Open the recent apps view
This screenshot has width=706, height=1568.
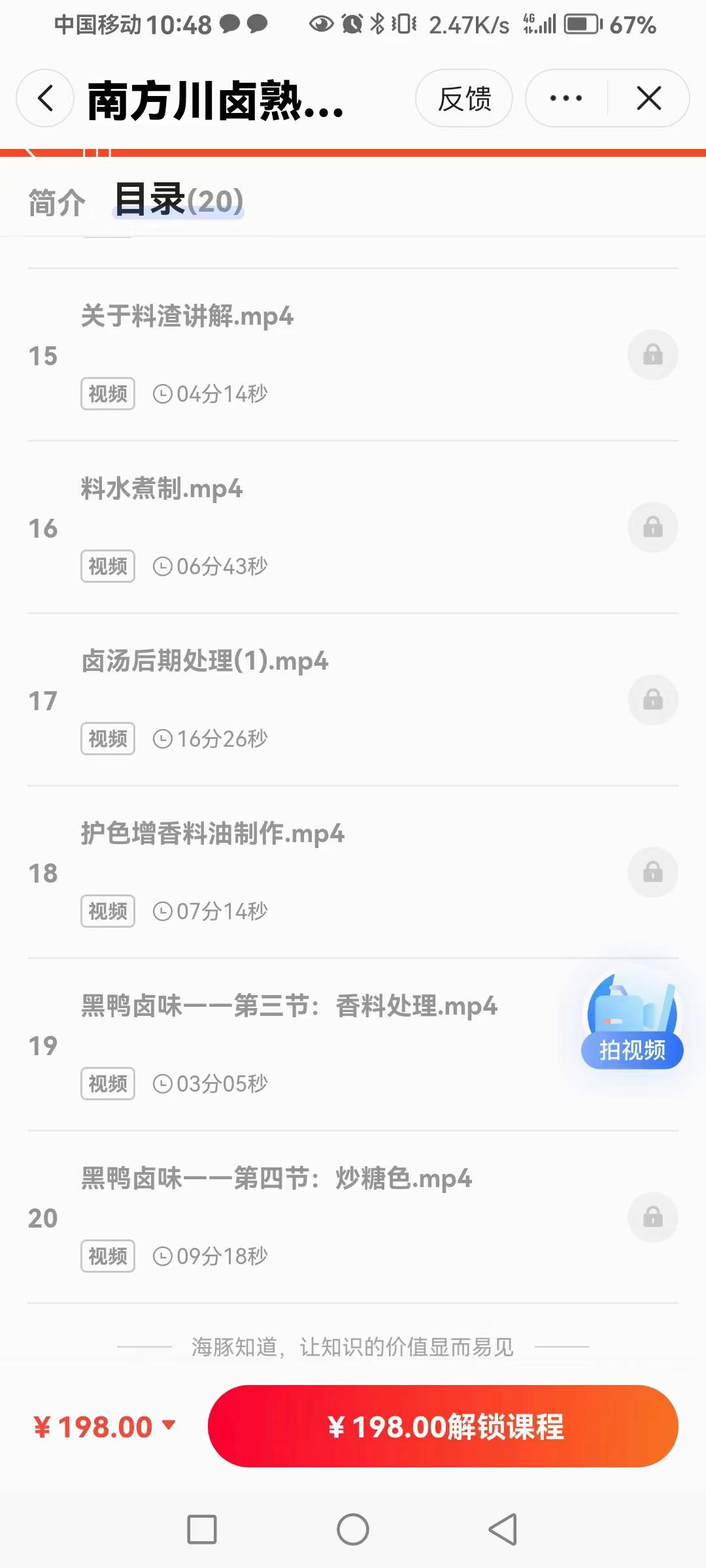(x=202, y=1529)
